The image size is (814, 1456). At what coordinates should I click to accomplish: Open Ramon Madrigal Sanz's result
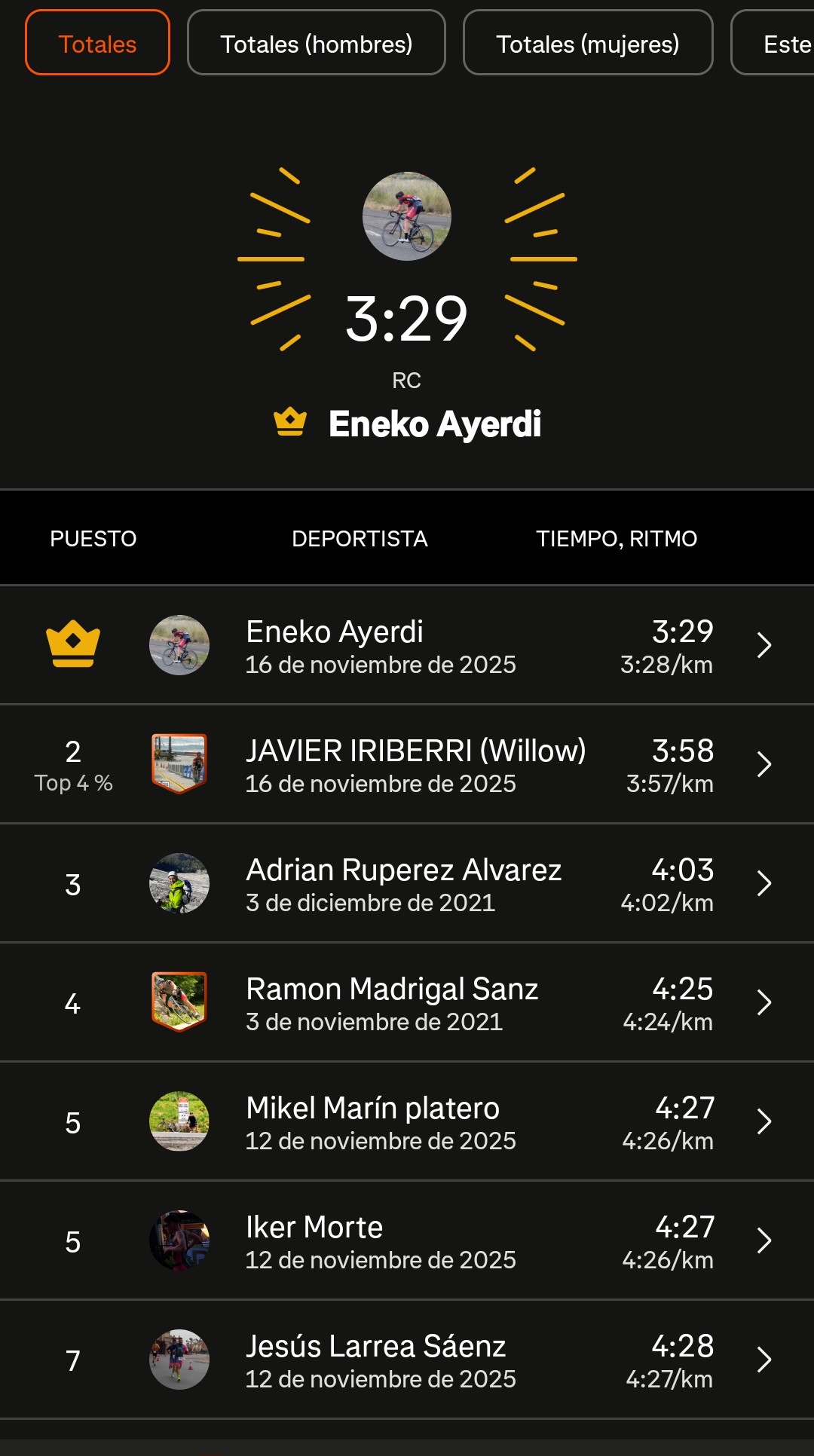tap(407, 1003)
